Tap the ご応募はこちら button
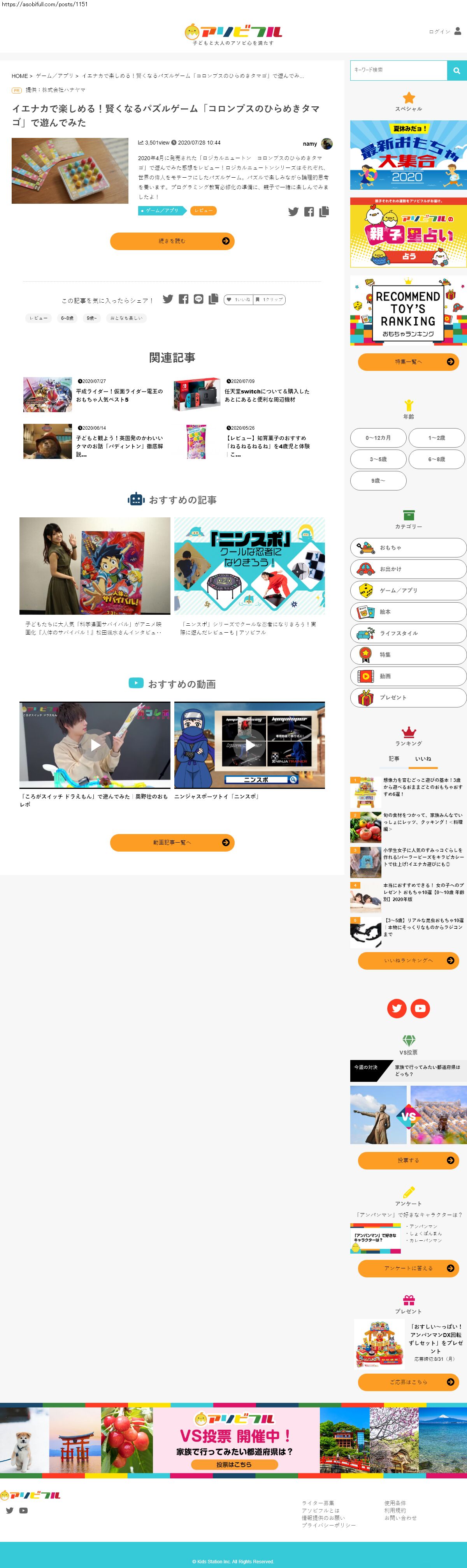The height and width of the screenshot is (1568, 467). tap(408, 1382)
